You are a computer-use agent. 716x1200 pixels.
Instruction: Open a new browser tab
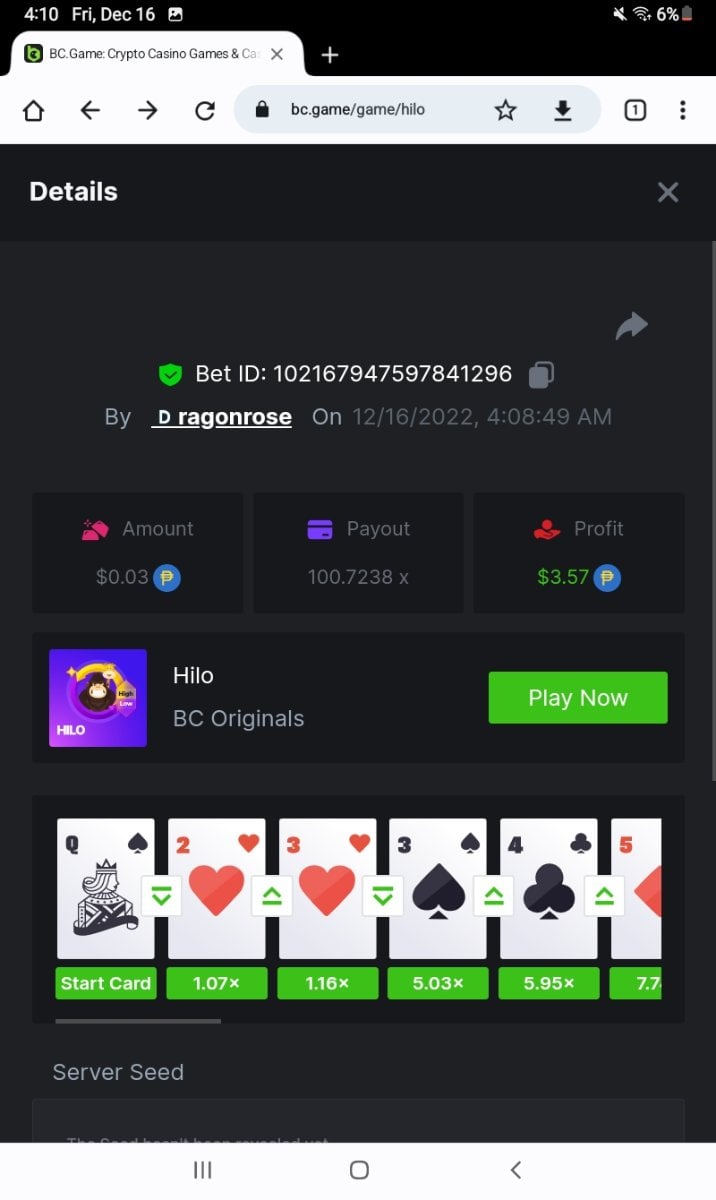(330, 55)
